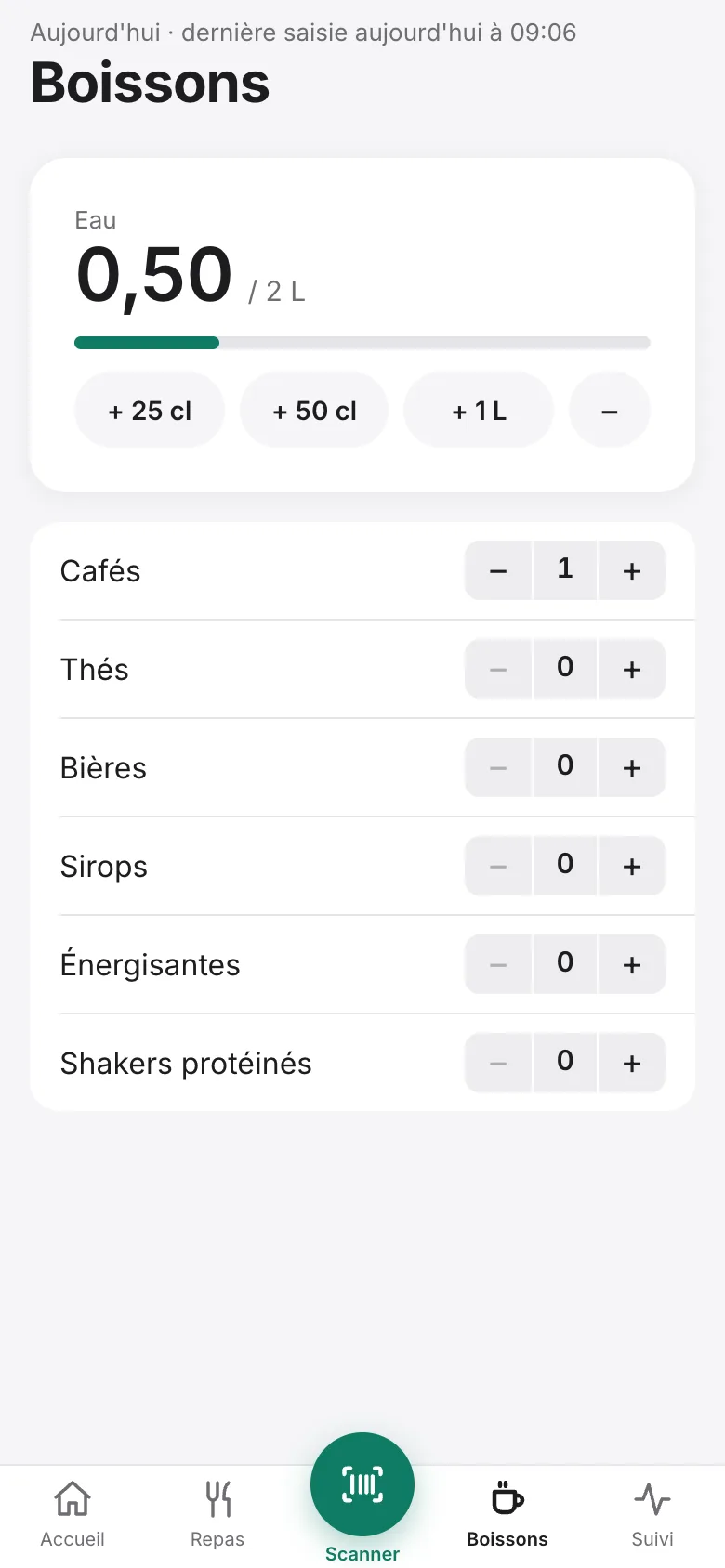725x1568 pixels.
Task: Decrease the Cafés count
Action: coord(498,570)
